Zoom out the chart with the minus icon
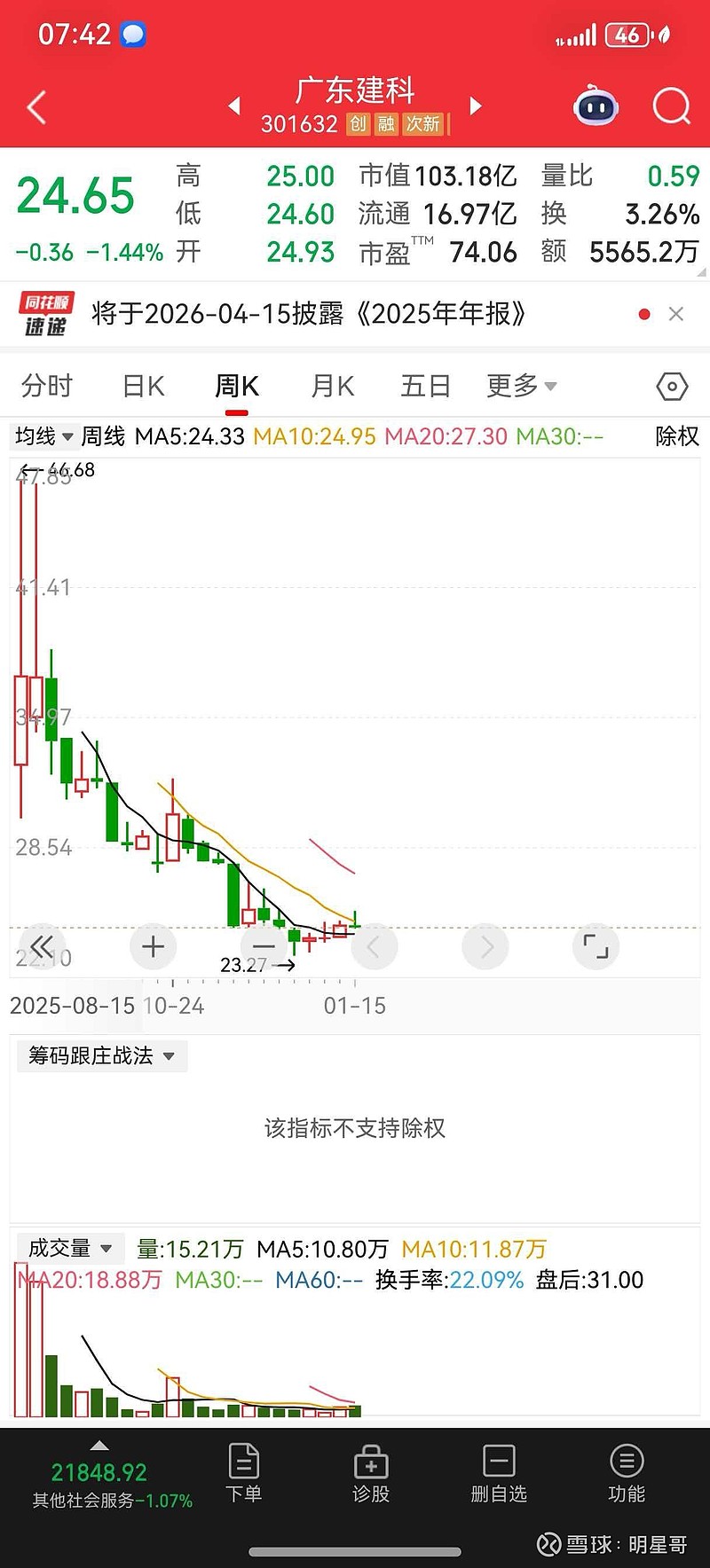Image resolution: width=710 pixels, height=1568 pixels. 264,946
